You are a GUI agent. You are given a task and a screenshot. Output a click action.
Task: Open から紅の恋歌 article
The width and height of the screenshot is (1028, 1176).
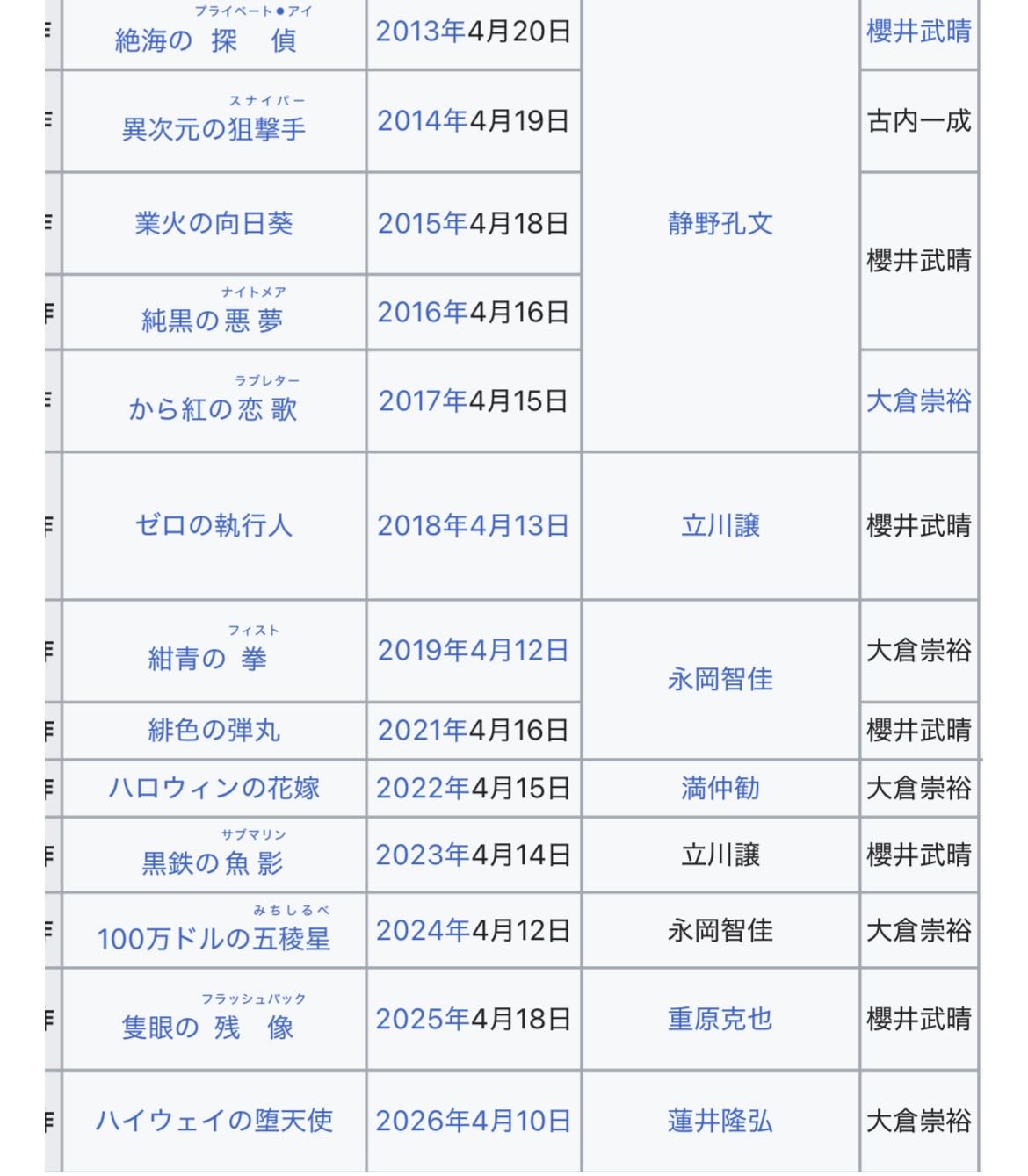tap(214, 409)
